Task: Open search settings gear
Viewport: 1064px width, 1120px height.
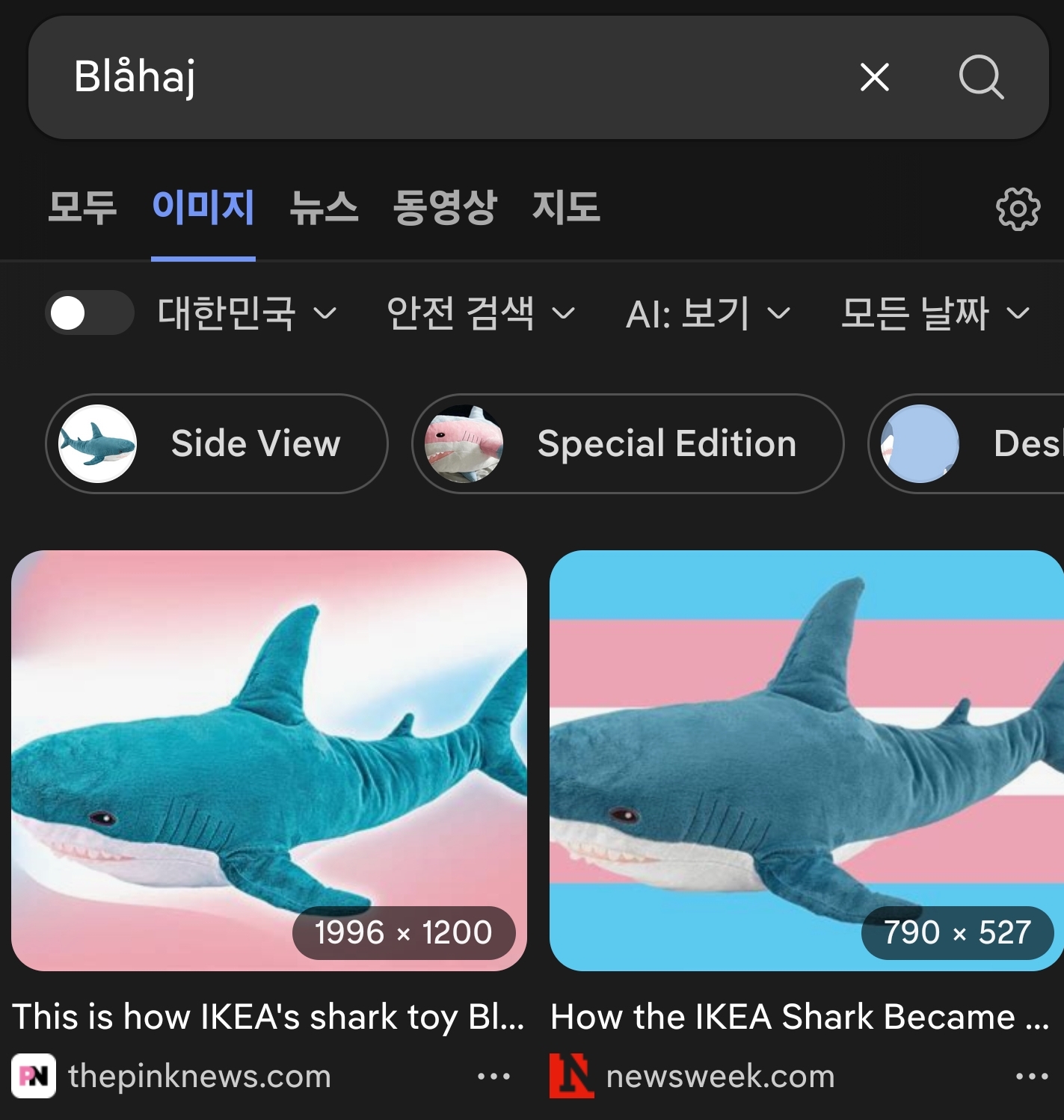Action: click(x=1018, y=209)
